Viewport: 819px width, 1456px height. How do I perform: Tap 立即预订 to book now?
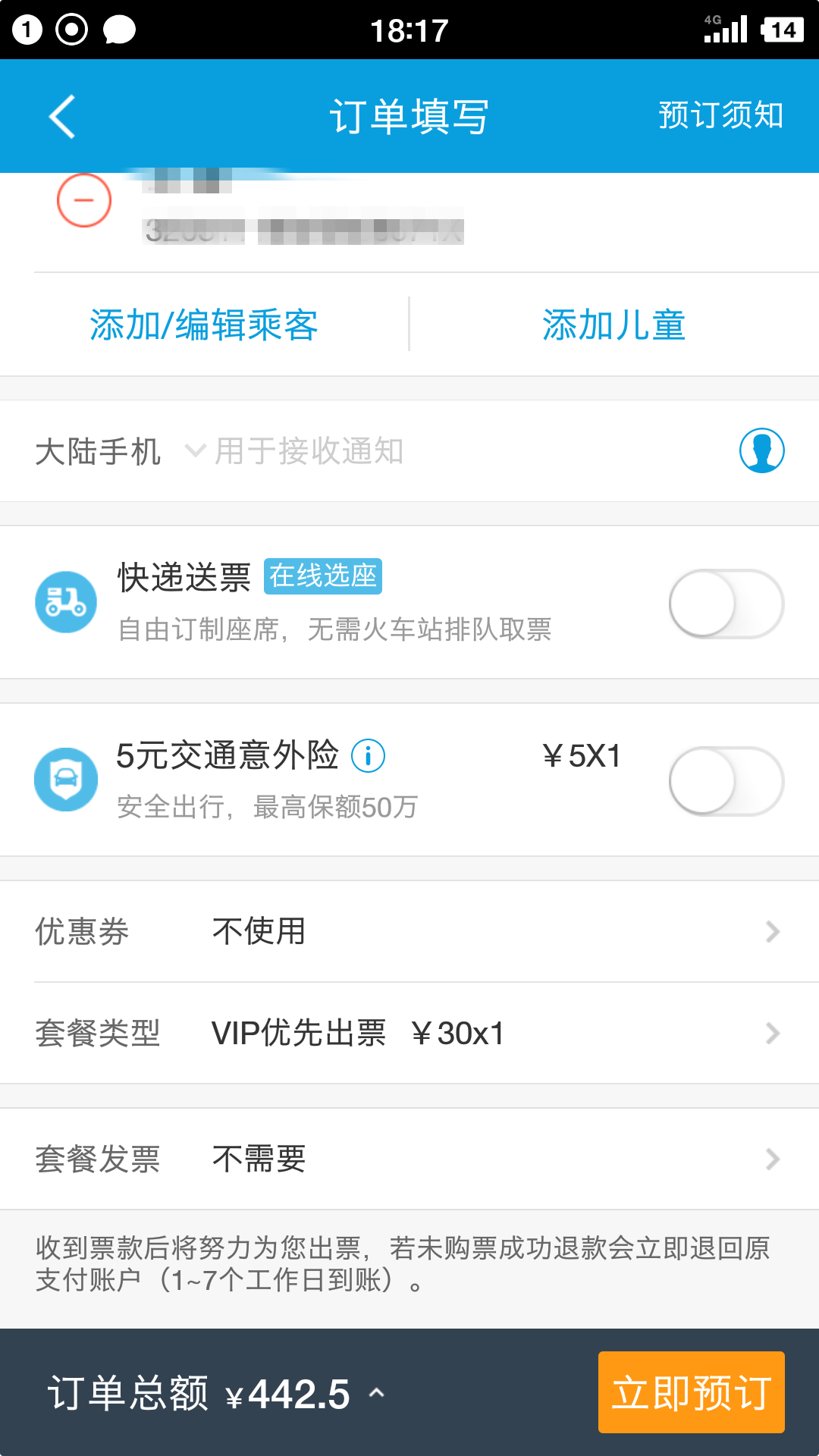pos(691,1392)
